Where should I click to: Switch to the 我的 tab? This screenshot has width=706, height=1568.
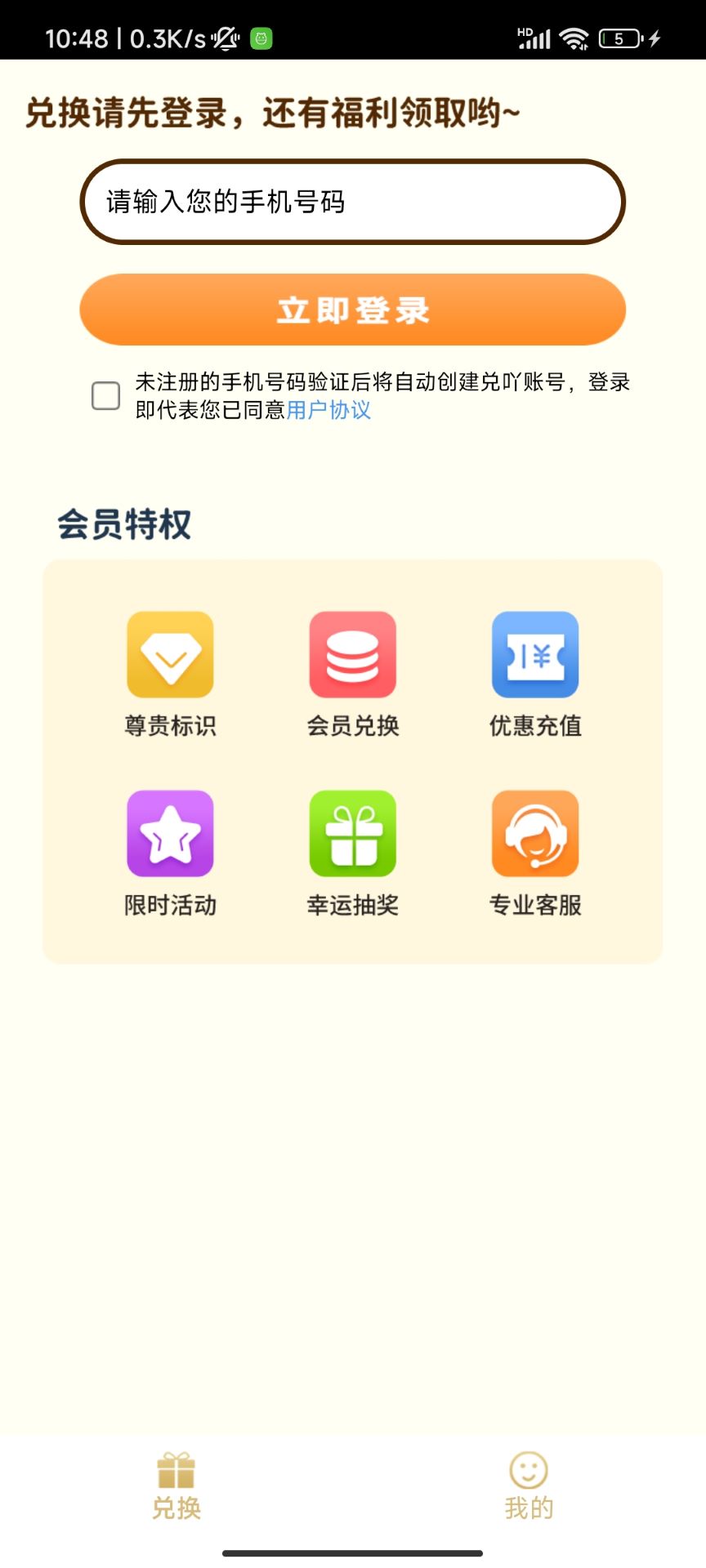(529, 1486)
